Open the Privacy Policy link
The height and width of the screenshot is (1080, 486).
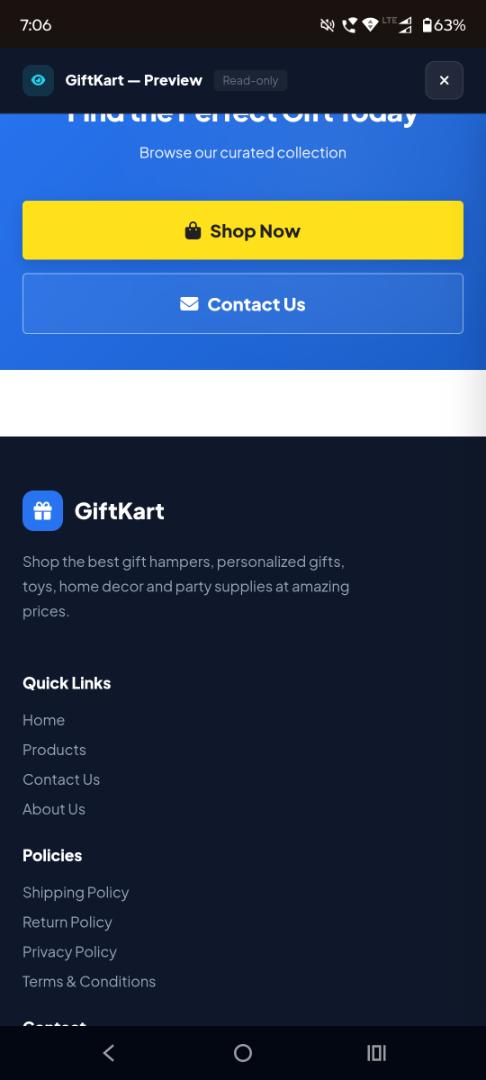[x=70, y=951]
